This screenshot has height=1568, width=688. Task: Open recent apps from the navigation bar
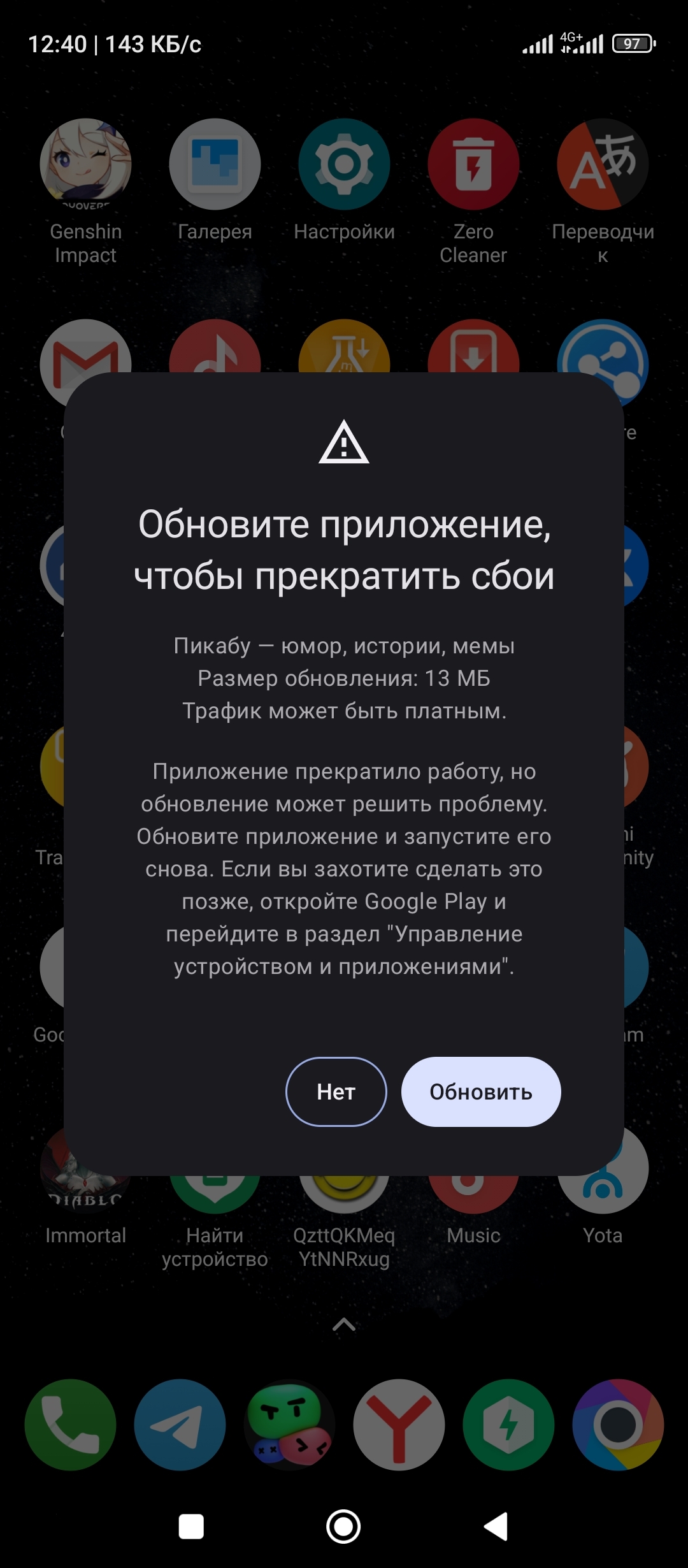click(191, 1527)
